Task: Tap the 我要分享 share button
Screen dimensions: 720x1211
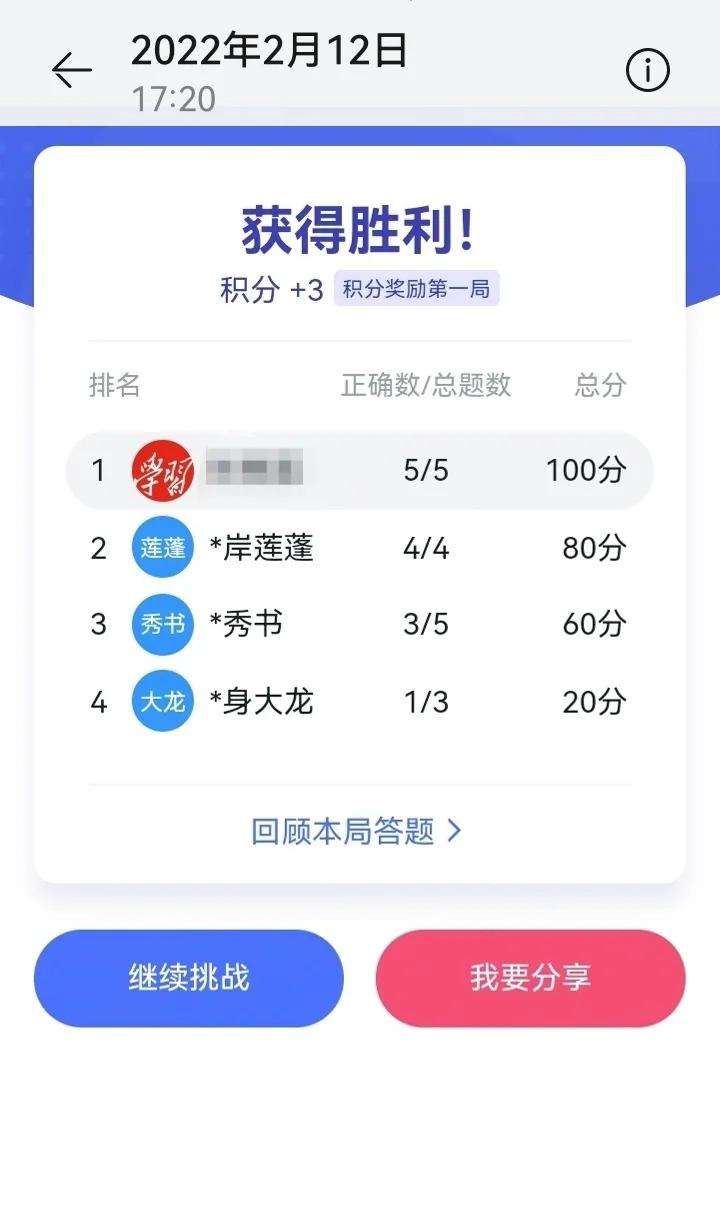Action: pos(530,979)
